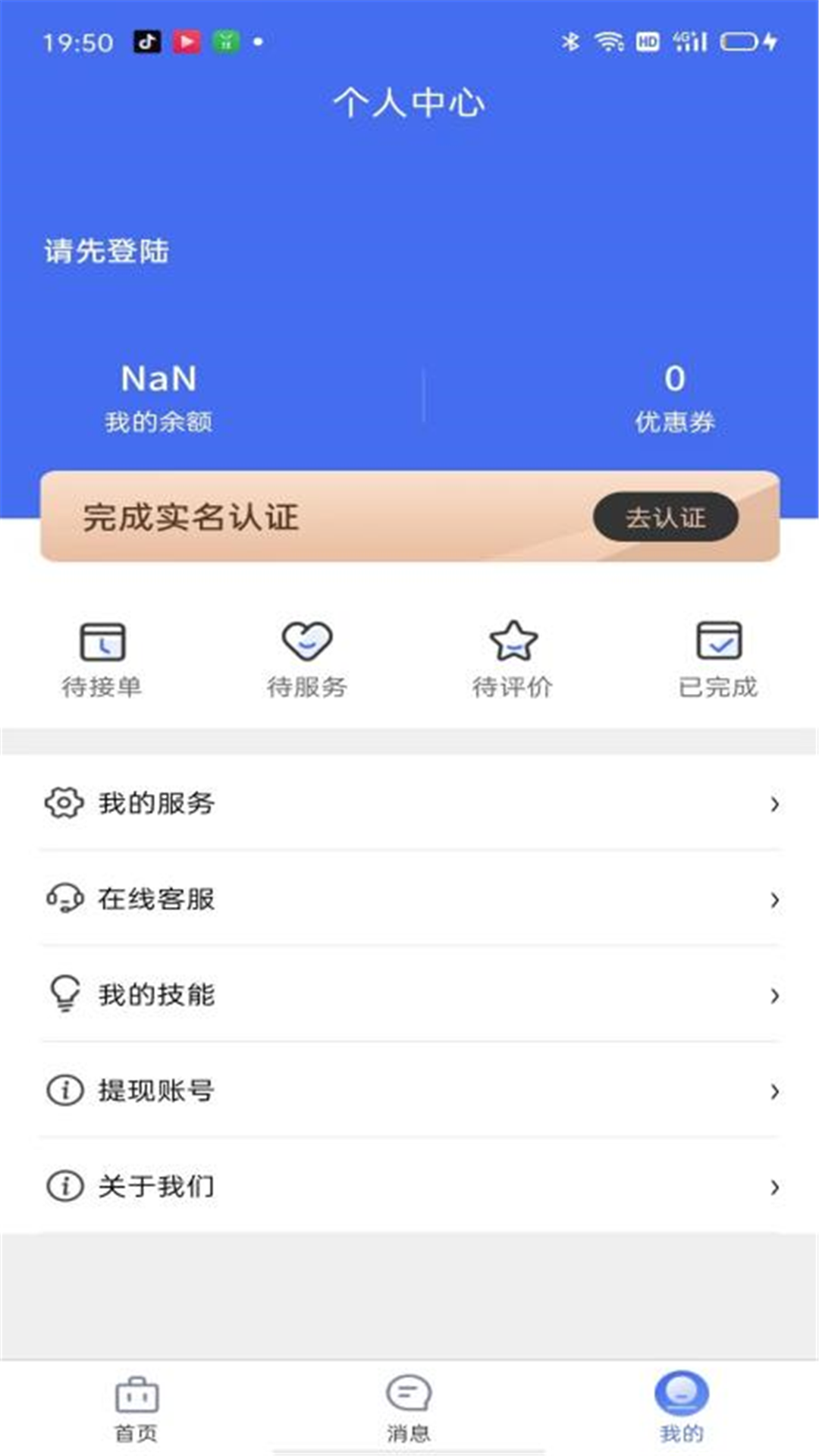The height and width of the screenshot is (1456, 819).
Task: Tap the 去认证 verification button
Action: point(665,516)
